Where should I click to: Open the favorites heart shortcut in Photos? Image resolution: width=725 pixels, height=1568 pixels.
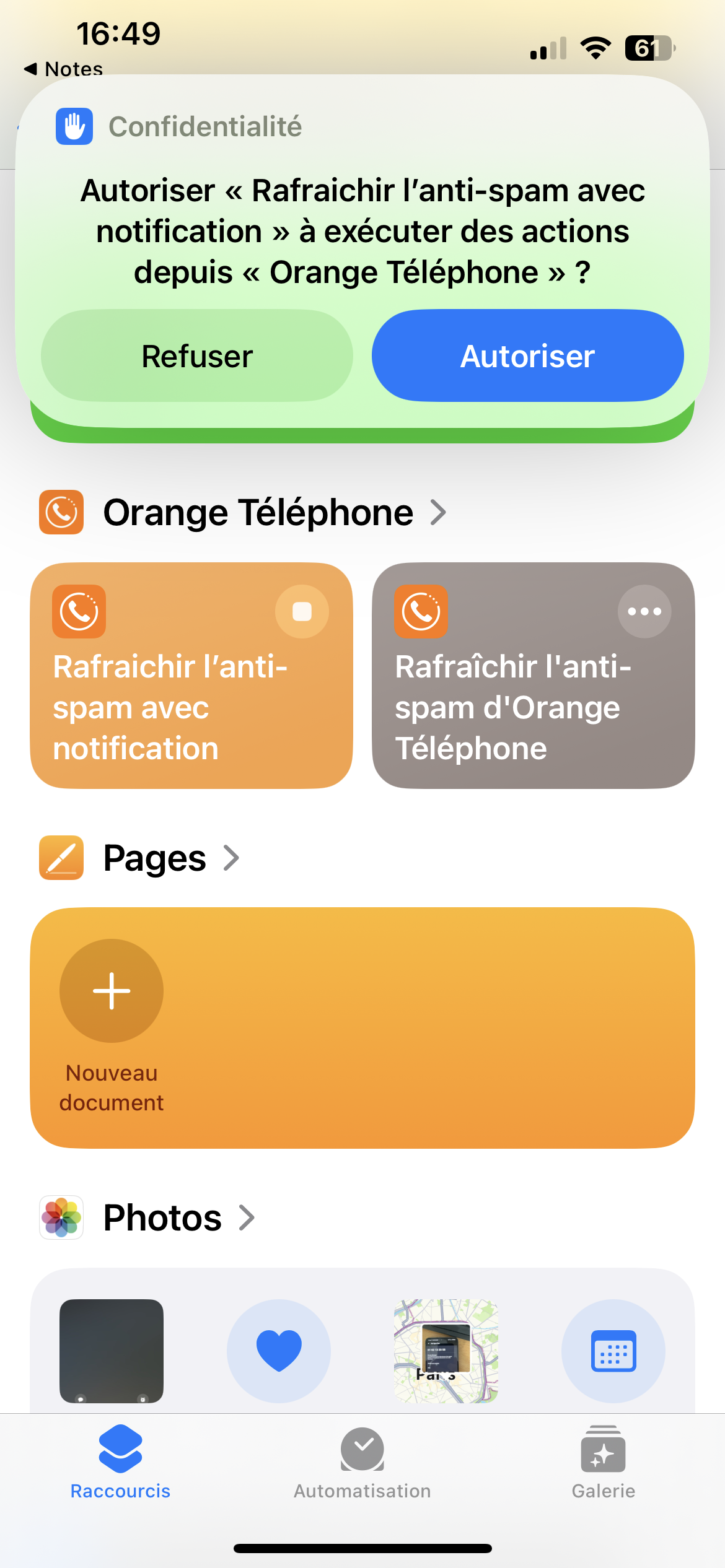coord(279,1350)
